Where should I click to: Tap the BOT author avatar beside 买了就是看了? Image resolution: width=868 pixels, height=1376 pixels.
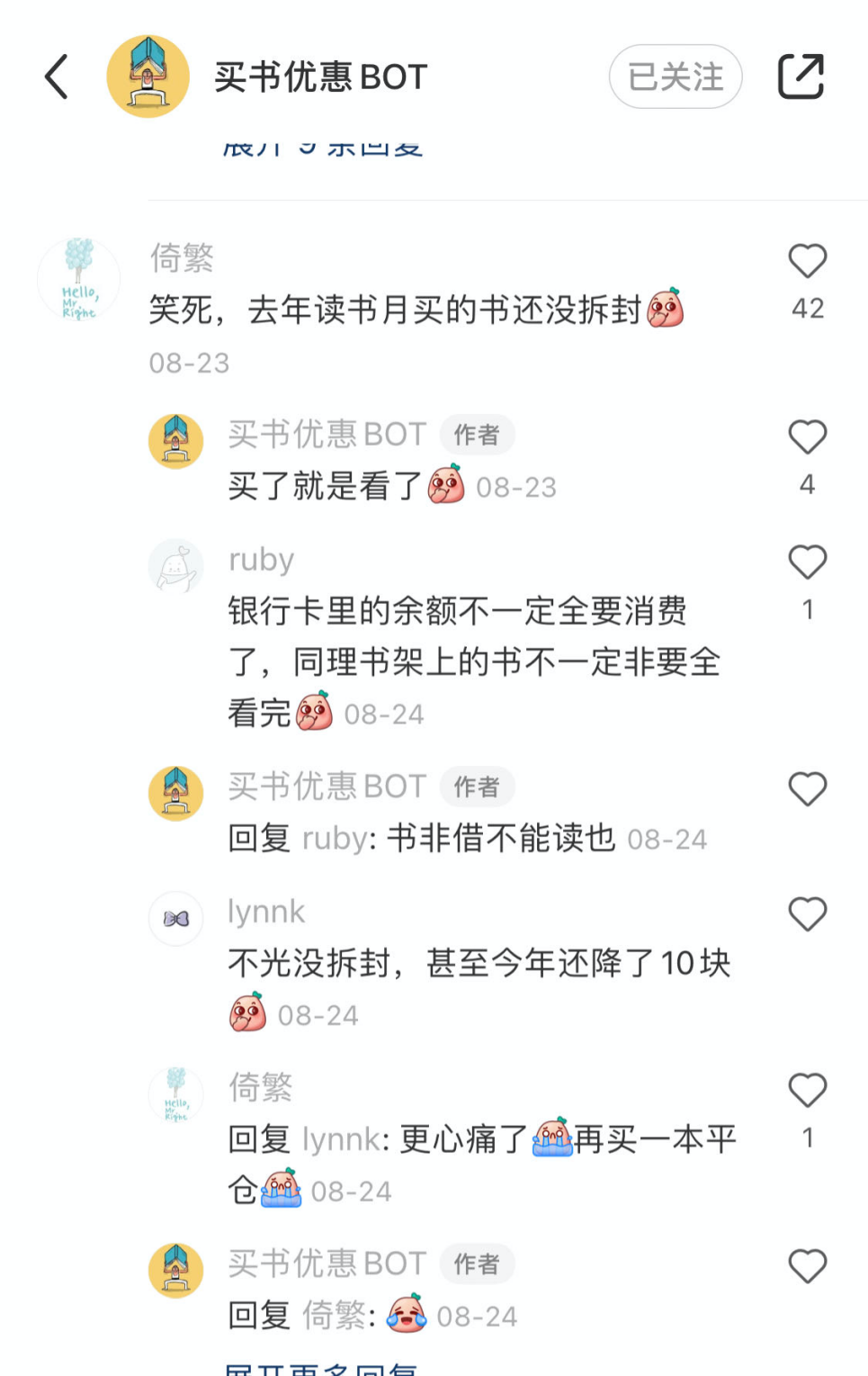pyautogui.click(x=176, y=441)
